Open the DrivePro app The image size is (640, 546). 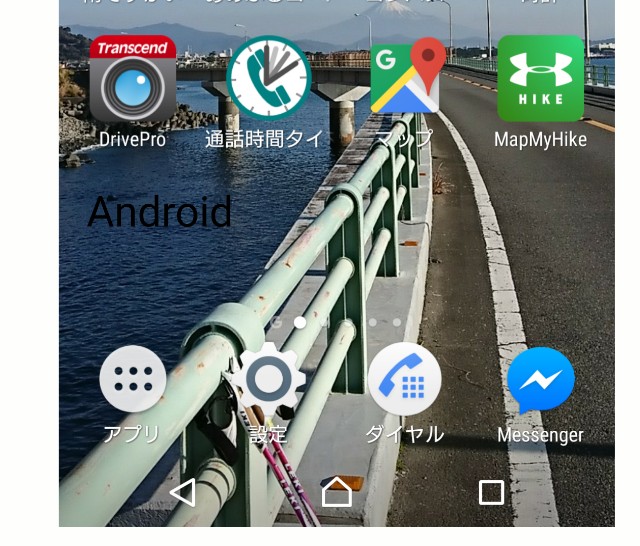pos(133,80)
